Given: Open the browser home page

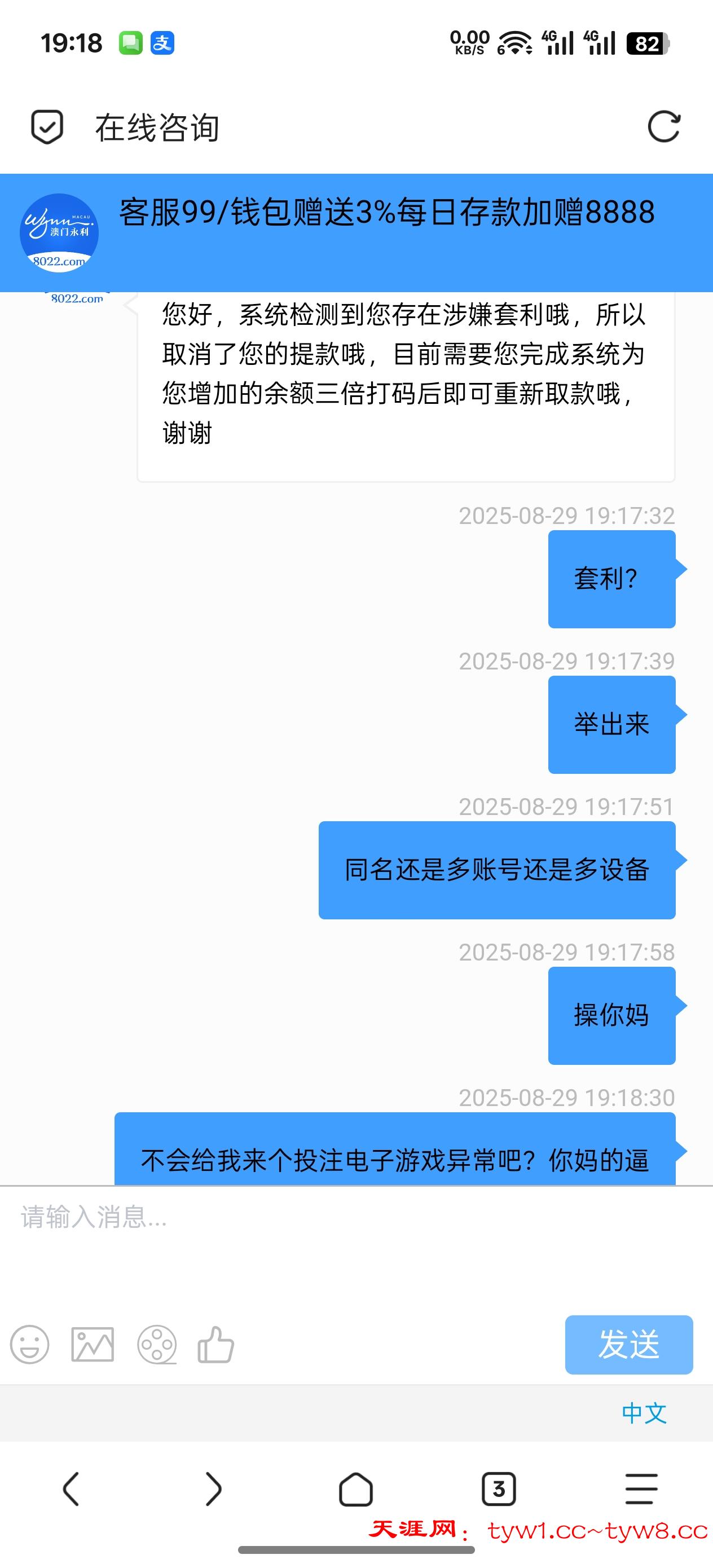Looking at the screenshot, I should pos(355,1490).
